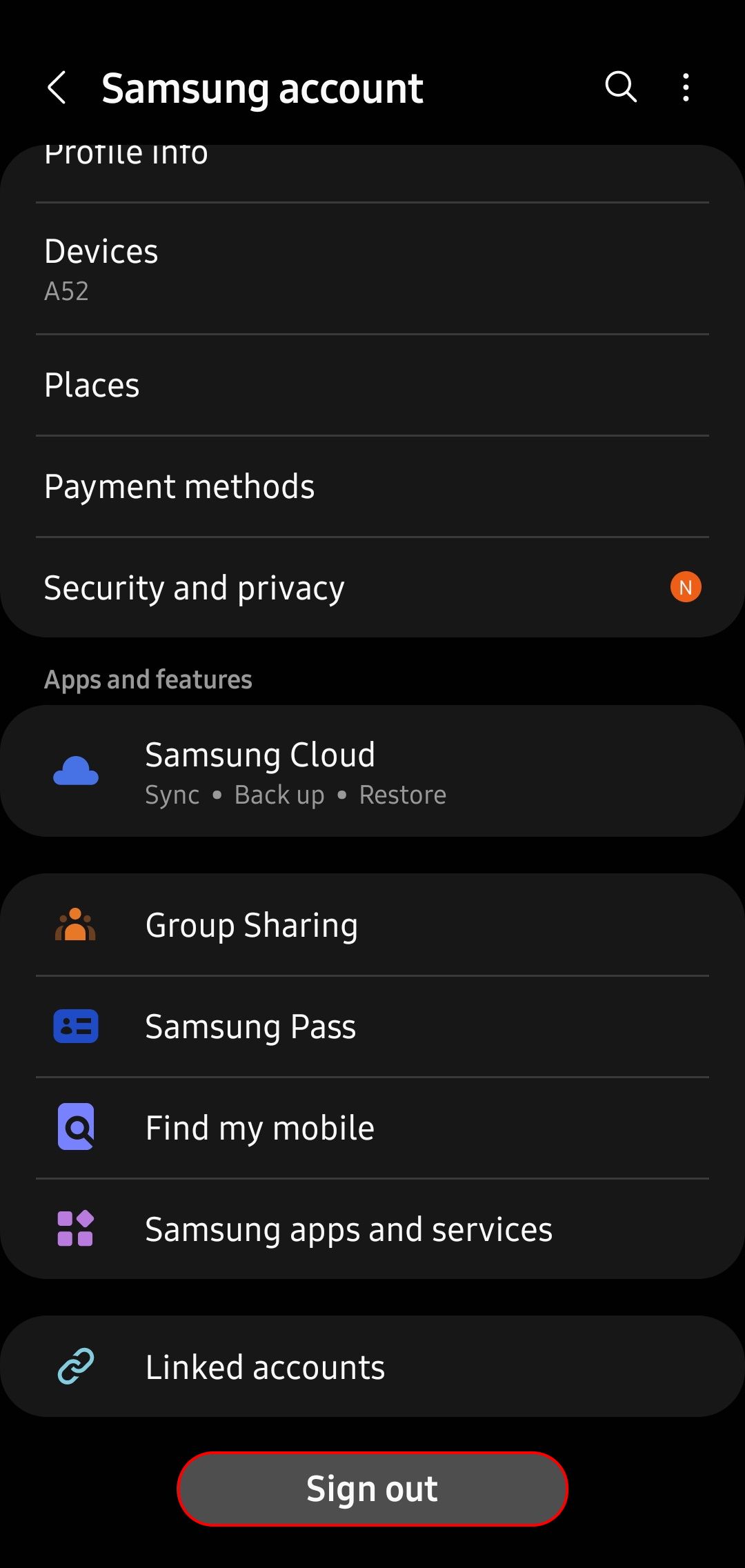Open the three-dot overflow menu

click(685, 88)
